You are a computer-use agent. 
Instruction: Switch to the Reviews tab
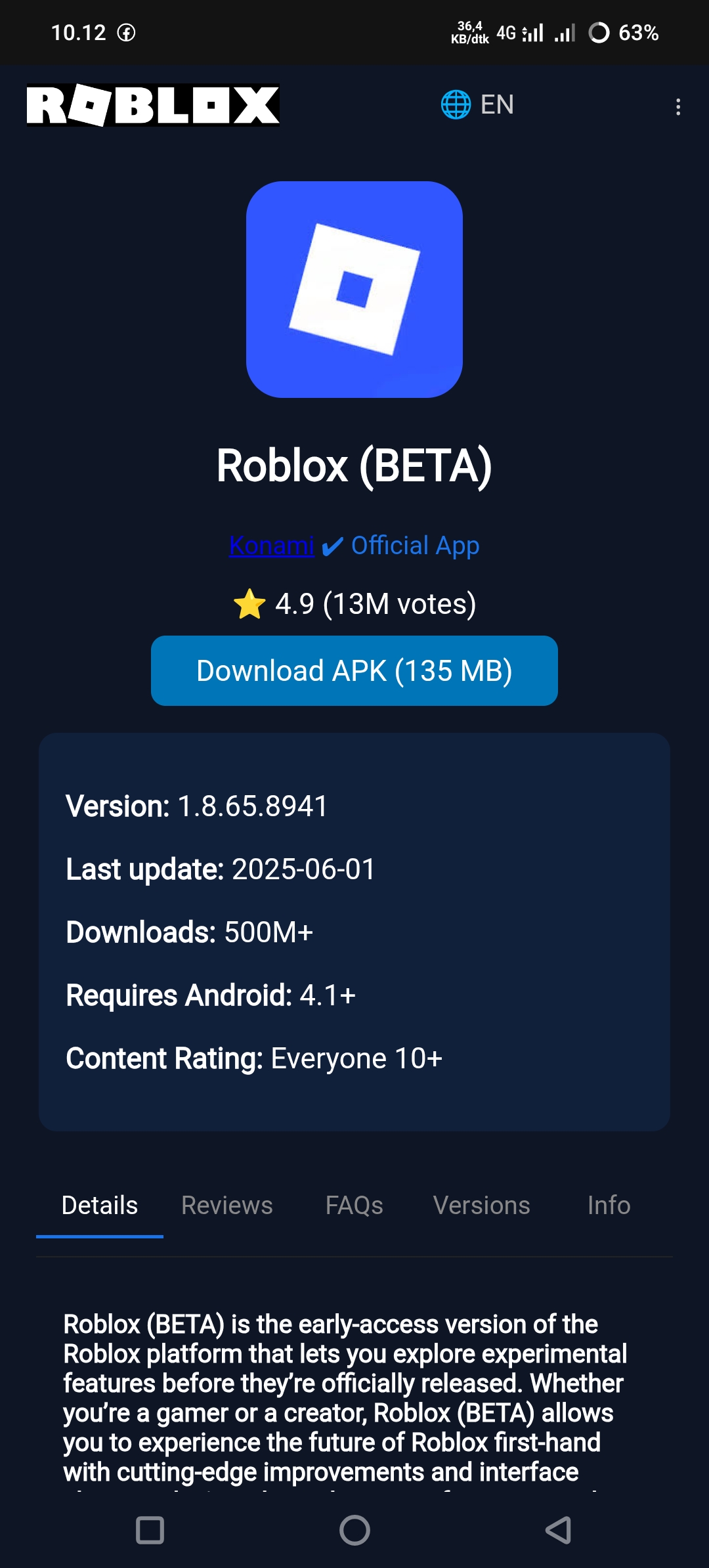227,1206
